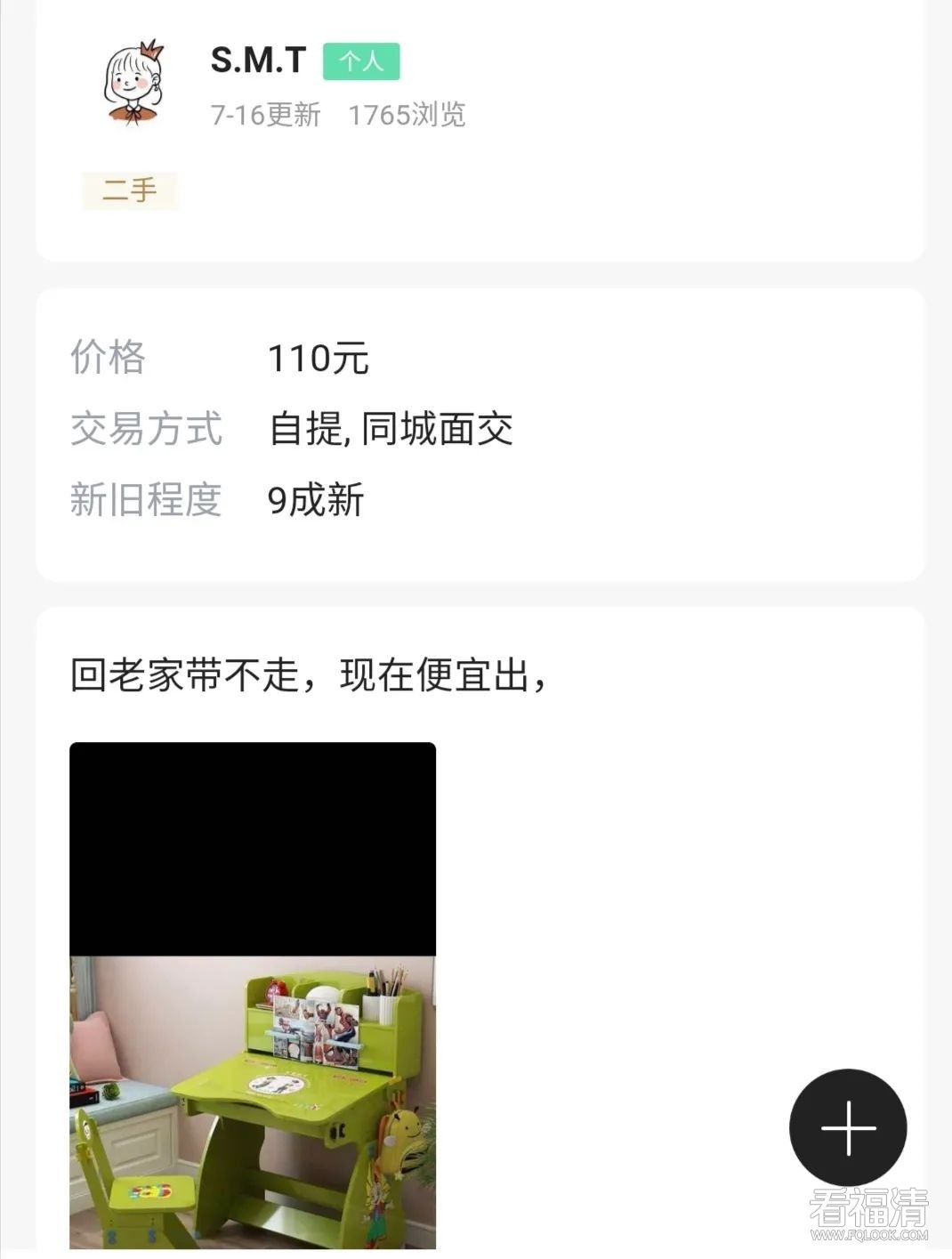This screenshot has height=1259, width=952.
Task: Open the green desk product photo
Action: click(253, 1101)
